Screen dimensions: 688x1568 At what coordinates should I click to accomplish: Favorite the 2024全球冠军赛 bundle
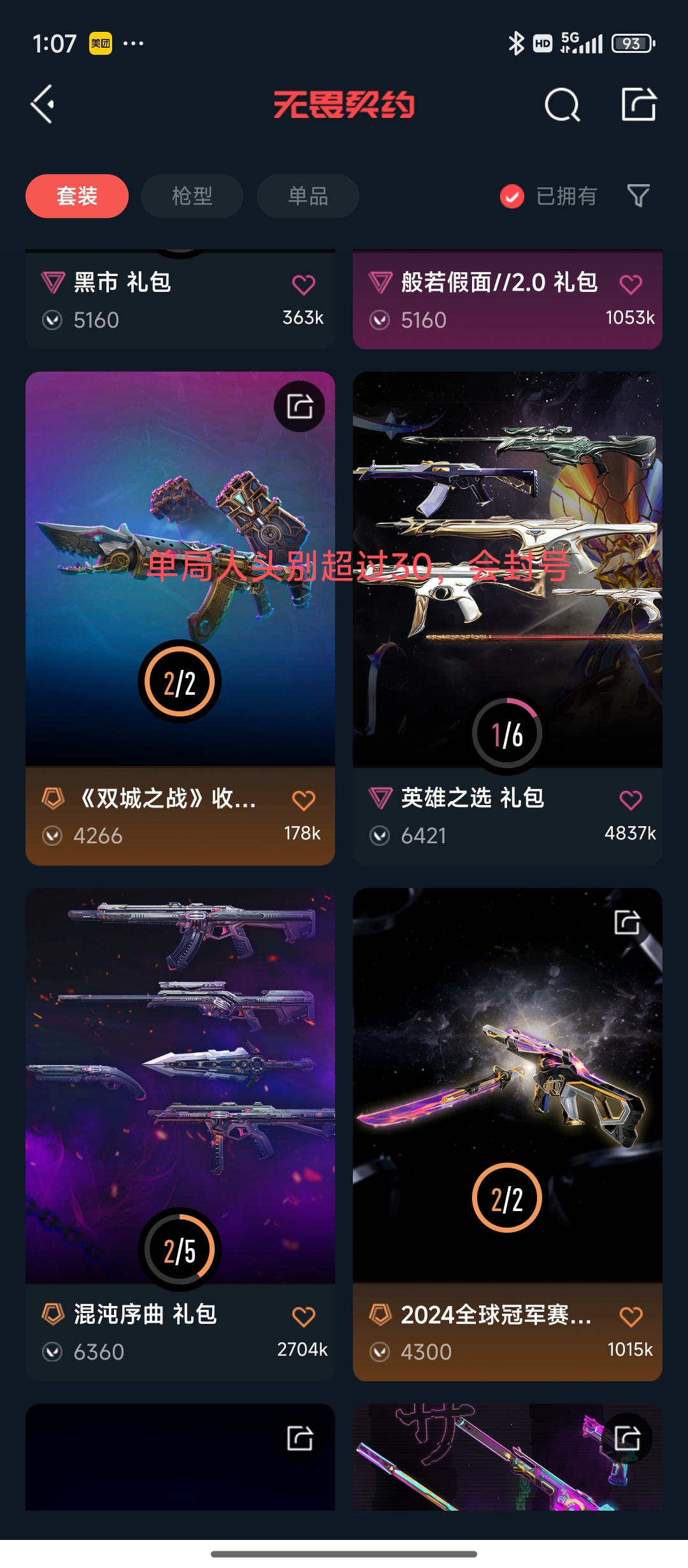point(631,1316)
